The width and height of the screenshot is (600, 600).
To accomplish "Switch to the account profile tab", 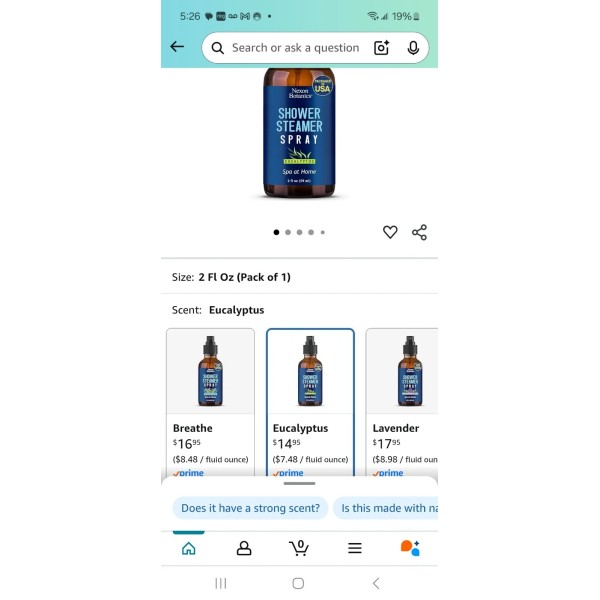I will coord(244,548).
